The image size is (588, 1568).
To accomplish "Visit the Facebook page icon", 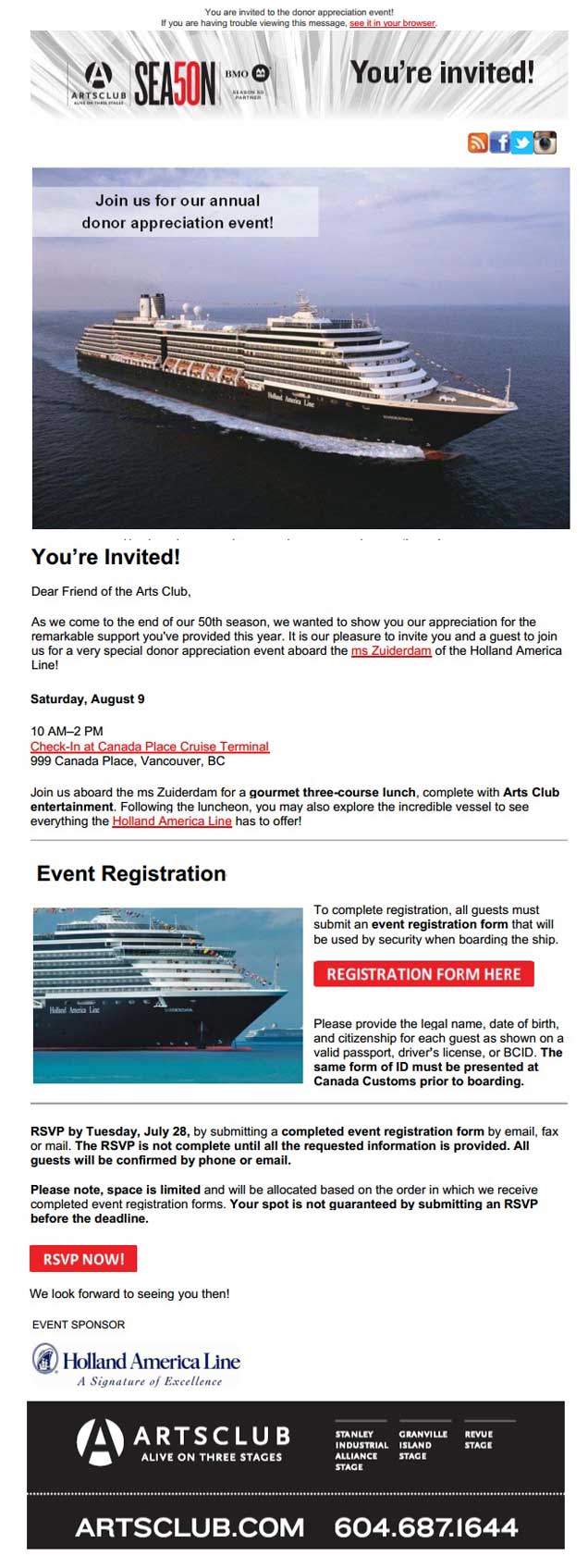I will point(500,142).
